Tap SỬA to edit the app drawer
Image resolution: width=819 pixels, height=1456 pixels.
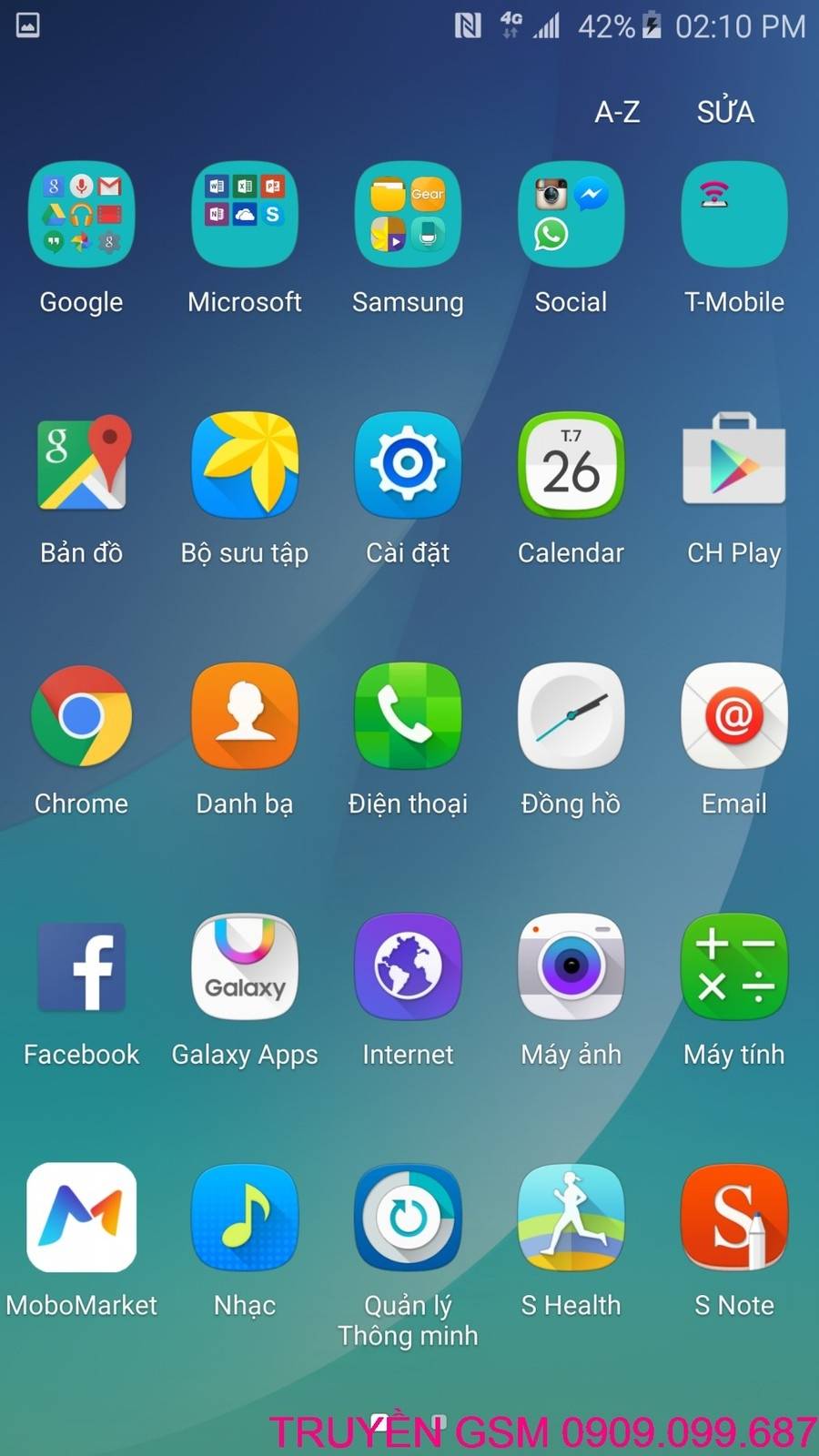coord(725,112)
